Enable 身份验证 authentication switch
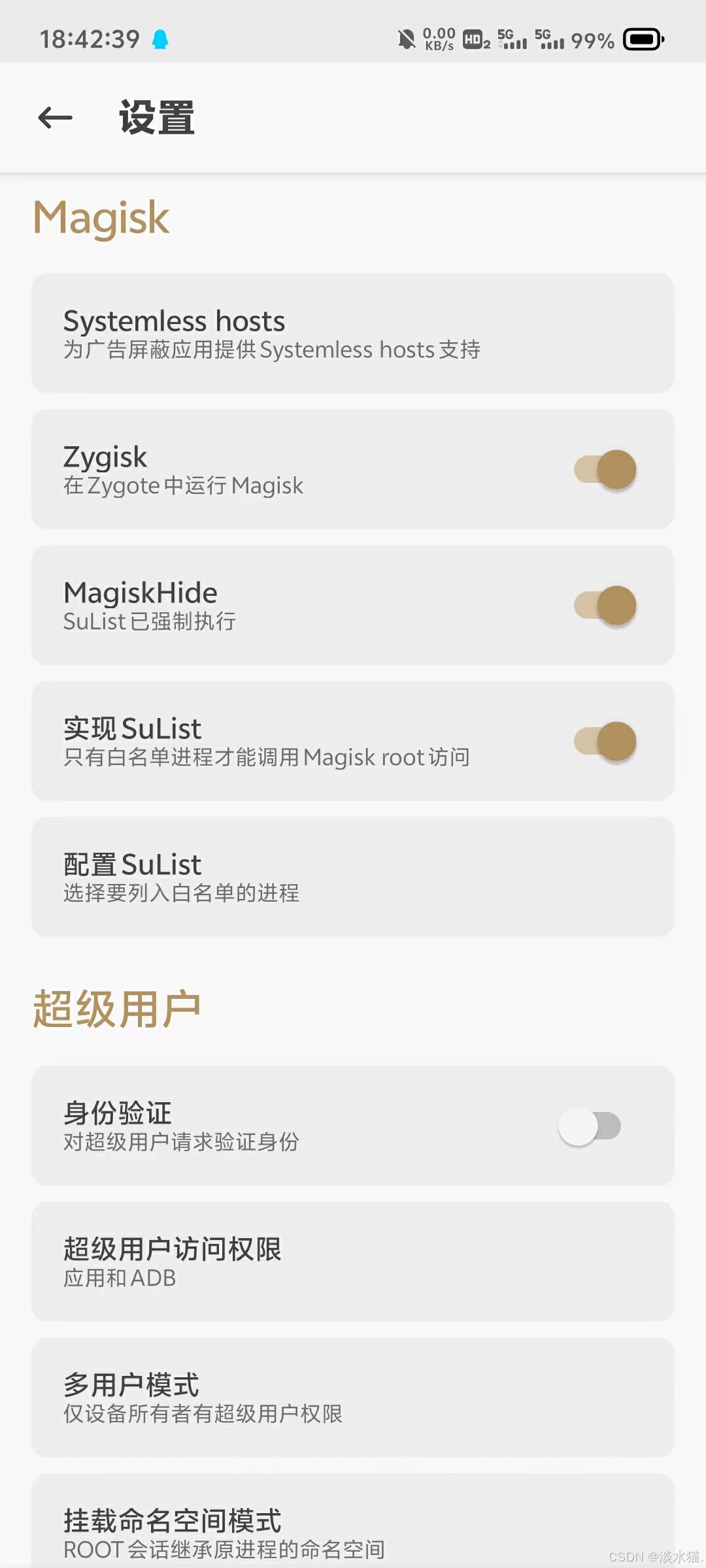The width and height of the screenshot is (706, 1568). tap(590, 1126)
